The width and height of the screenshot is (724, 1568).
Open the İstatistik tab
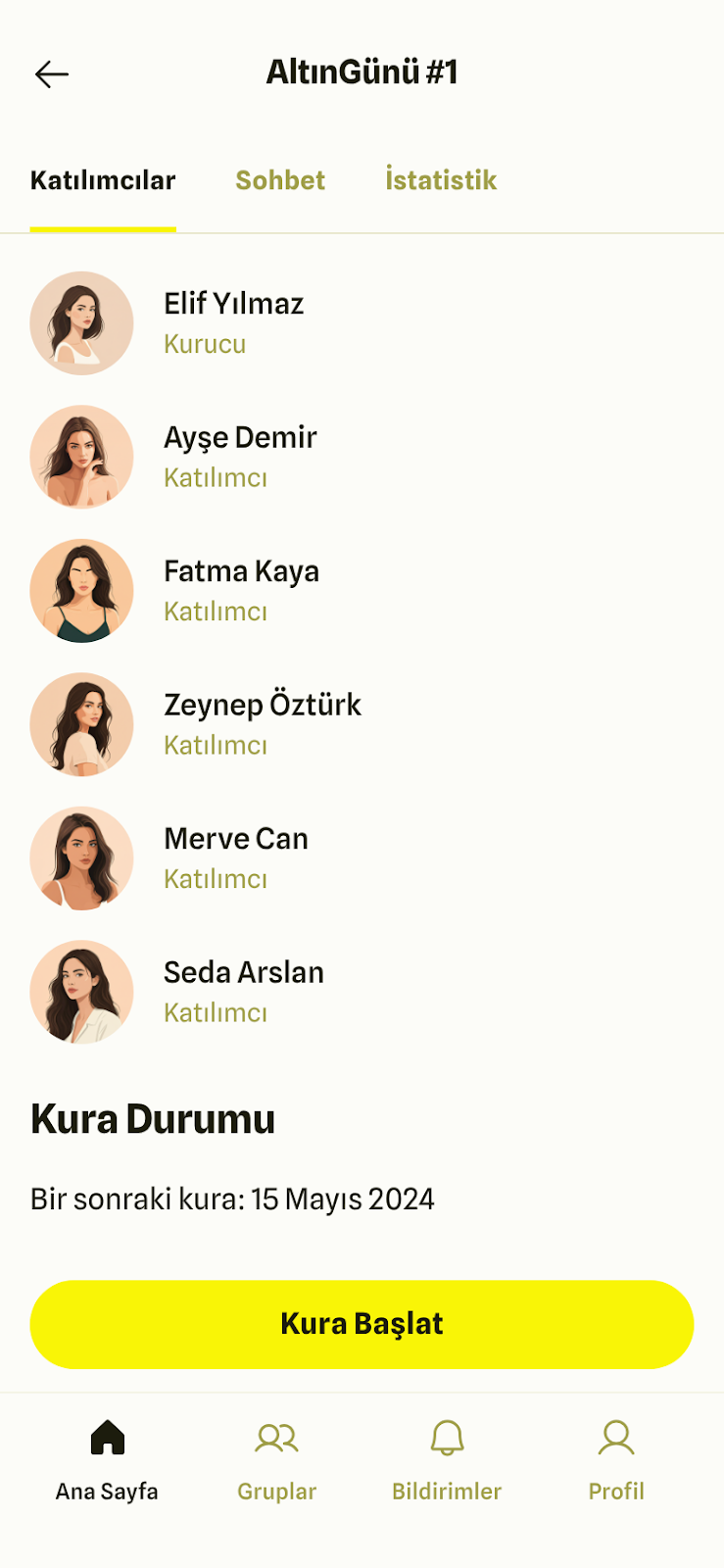(x=441, y=180)
